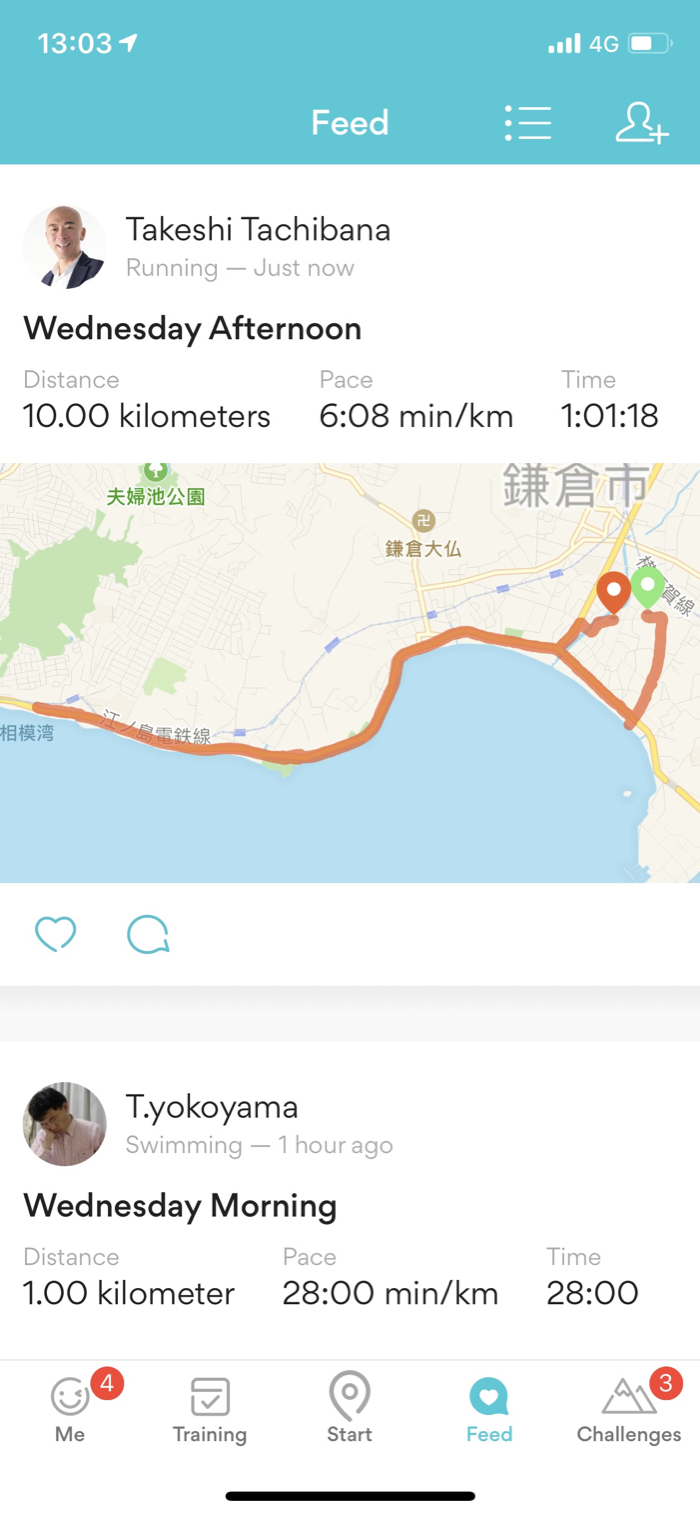Screen dimensions: 700x1516
Task: Tap the Feed tab
Action: pyautogui.click(x=489, y=1408)
